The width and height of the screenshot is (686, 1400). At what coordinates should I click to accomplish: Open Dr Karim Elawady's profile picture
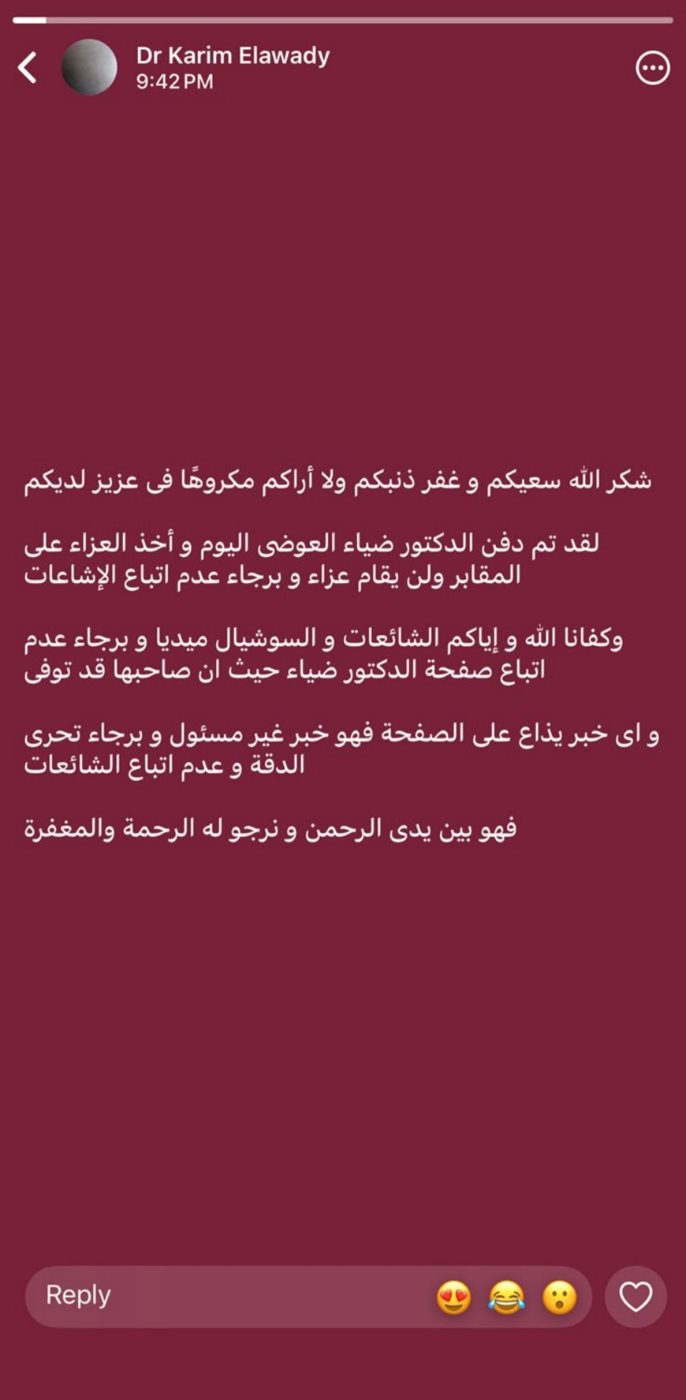point(89,67)
